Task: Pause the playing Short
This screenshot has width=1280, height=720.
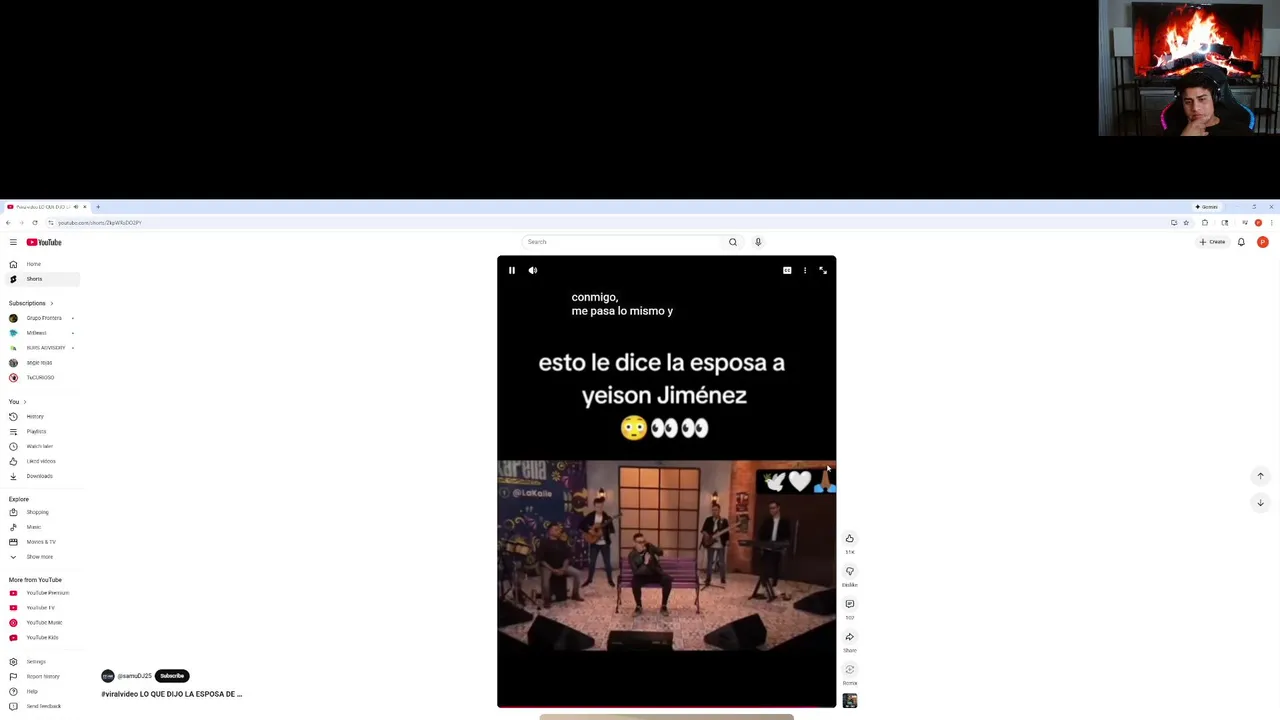Action: click(x=511, y=270)
